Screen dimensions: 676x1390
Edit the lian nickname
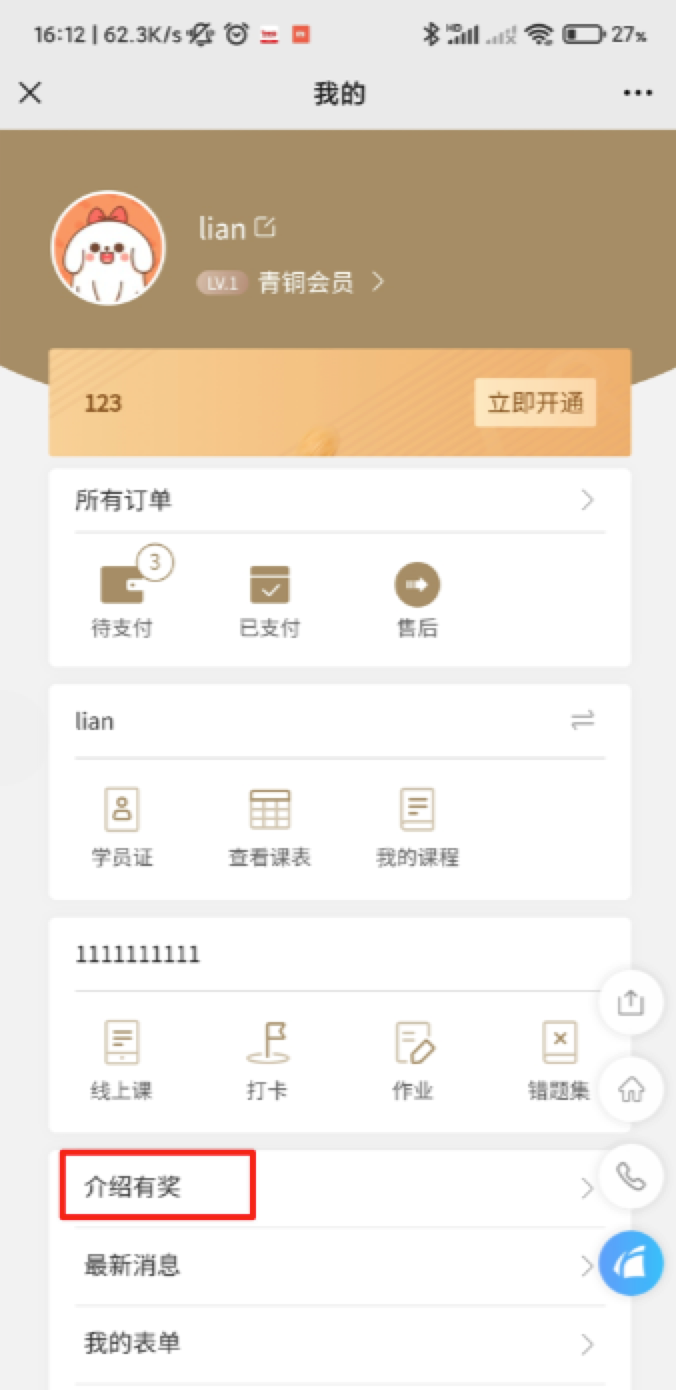coord(265,227)
